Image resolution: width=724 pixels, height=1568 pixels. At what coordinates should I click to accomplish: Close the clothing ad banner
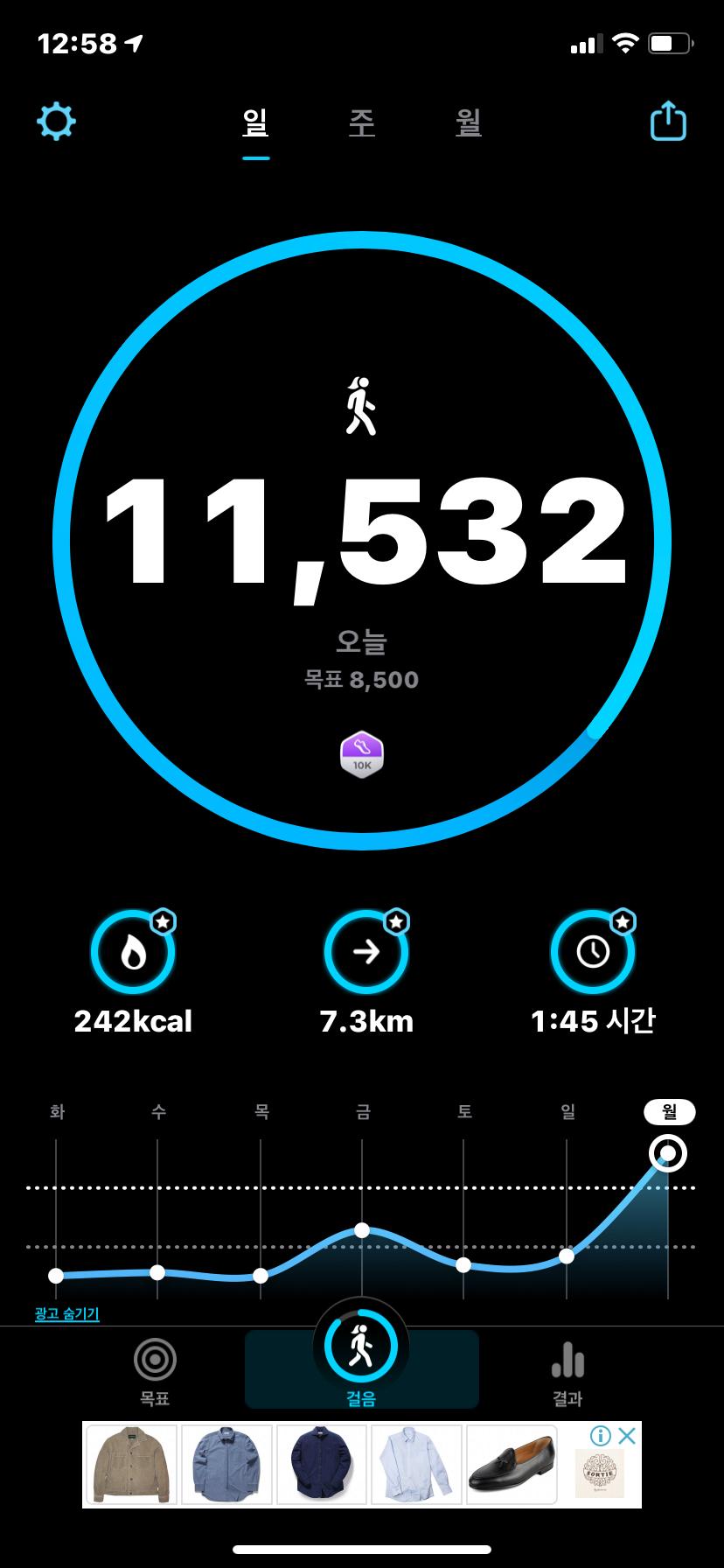[x=627, y=1435]
